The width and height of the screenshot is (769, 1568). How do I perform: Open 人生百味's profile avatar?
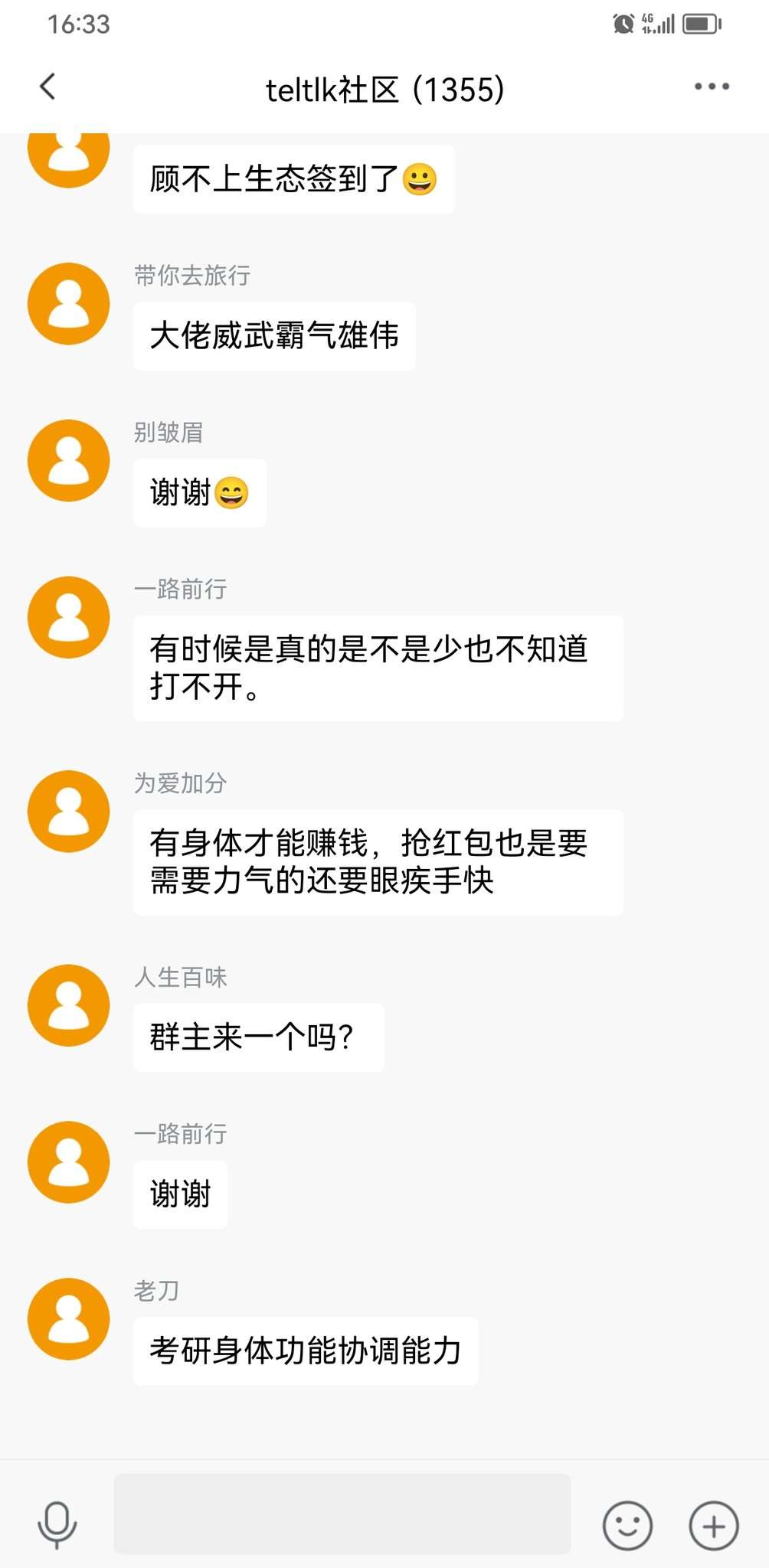(69, 1005)
